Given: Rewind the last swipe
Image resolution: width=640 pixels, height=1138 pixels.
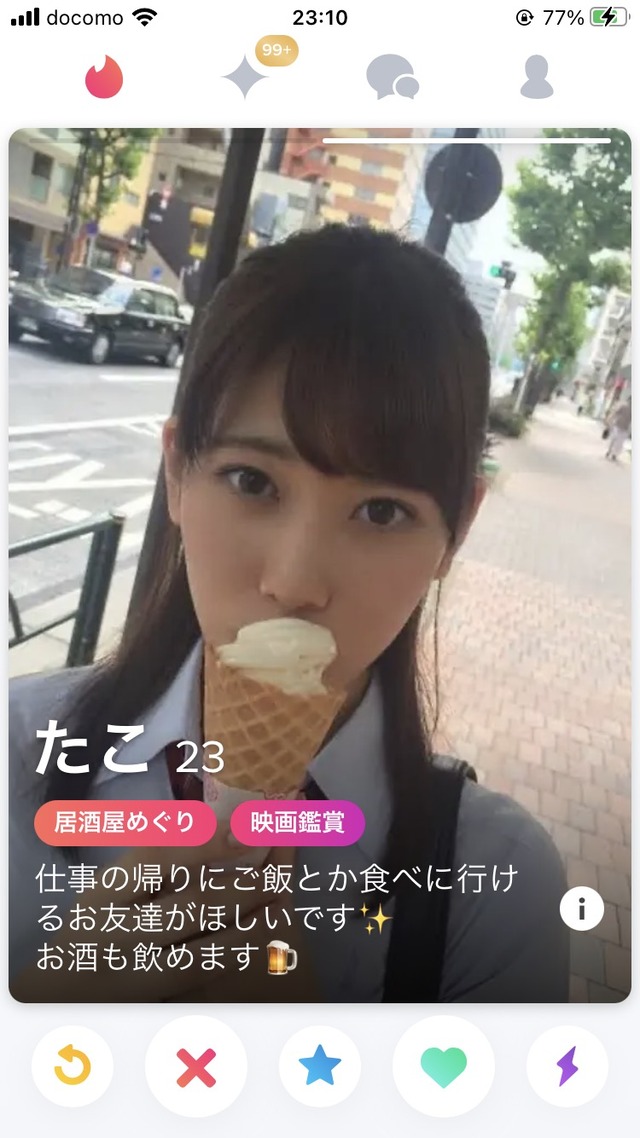Looking at the screenshot, I should point(73,1066).
